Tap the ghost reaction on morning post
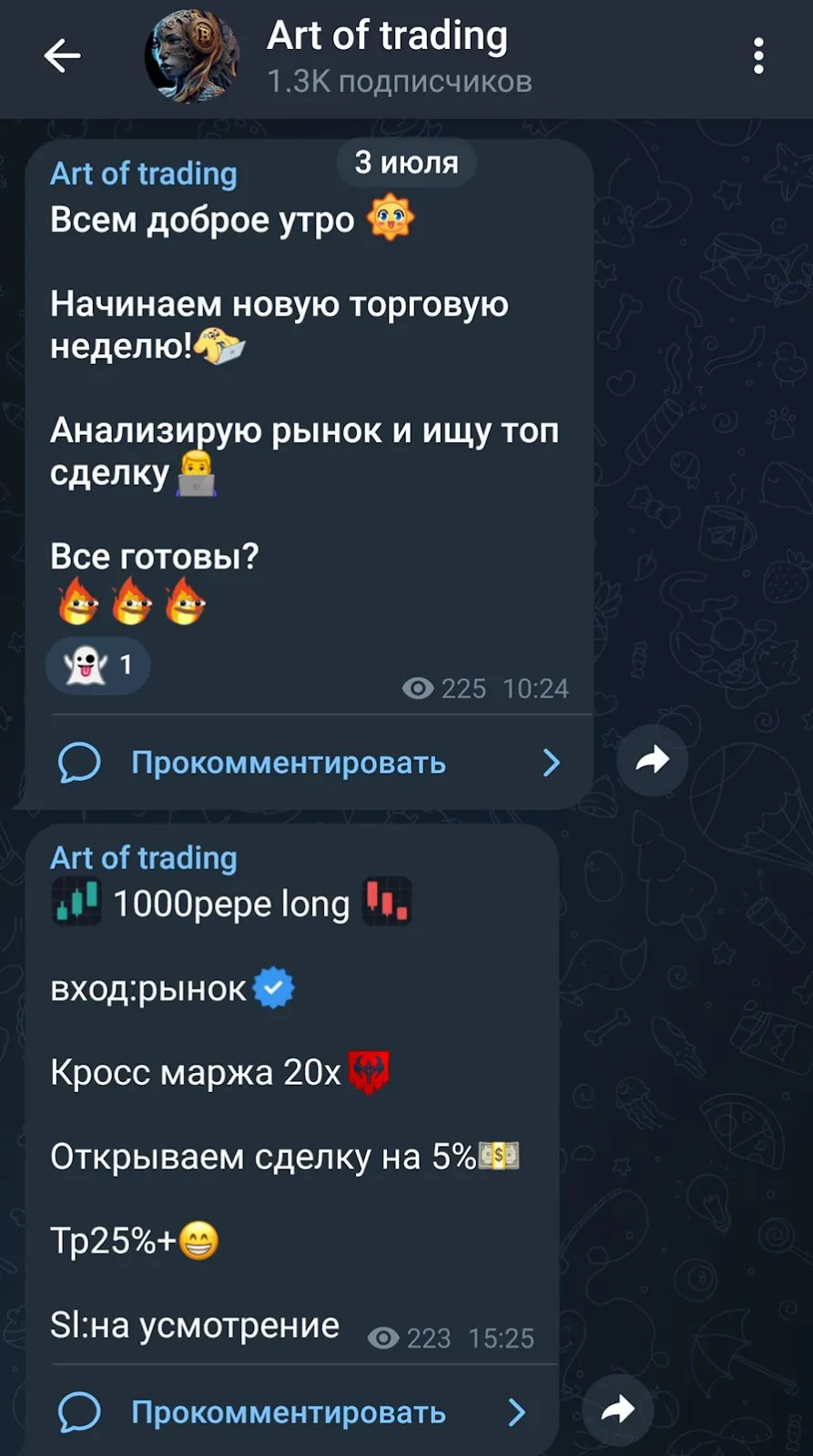813x1456 pixels. [x=98, y=665]
